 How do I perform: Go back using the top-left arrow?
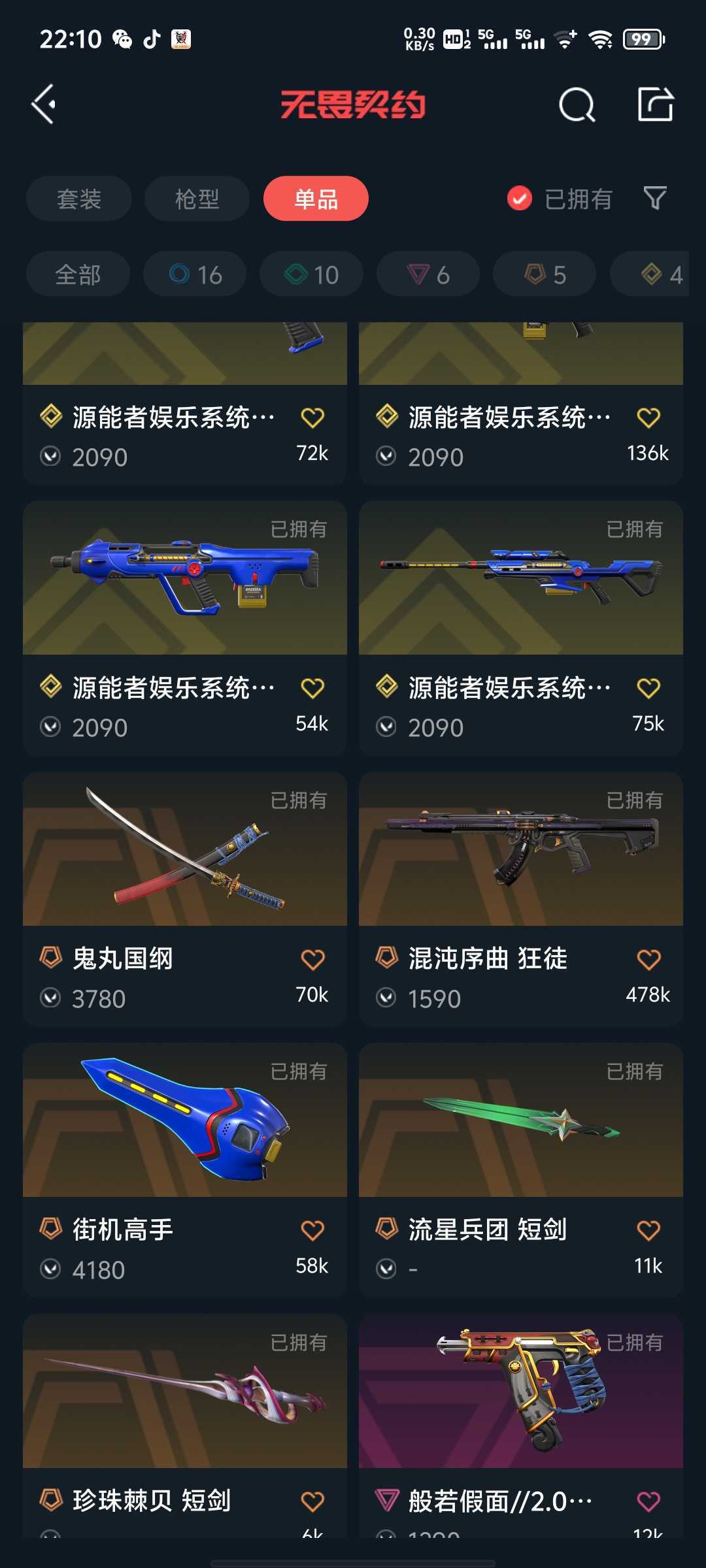pos(44,104)
